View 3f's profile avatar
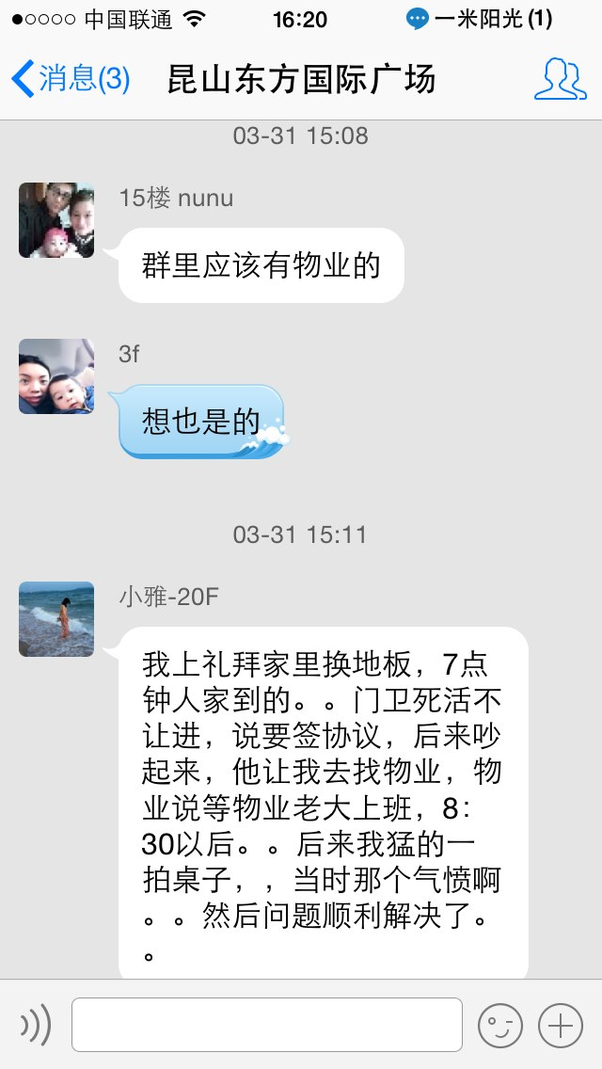Viewport: 602px width, 1069px height. pos(57,376)
